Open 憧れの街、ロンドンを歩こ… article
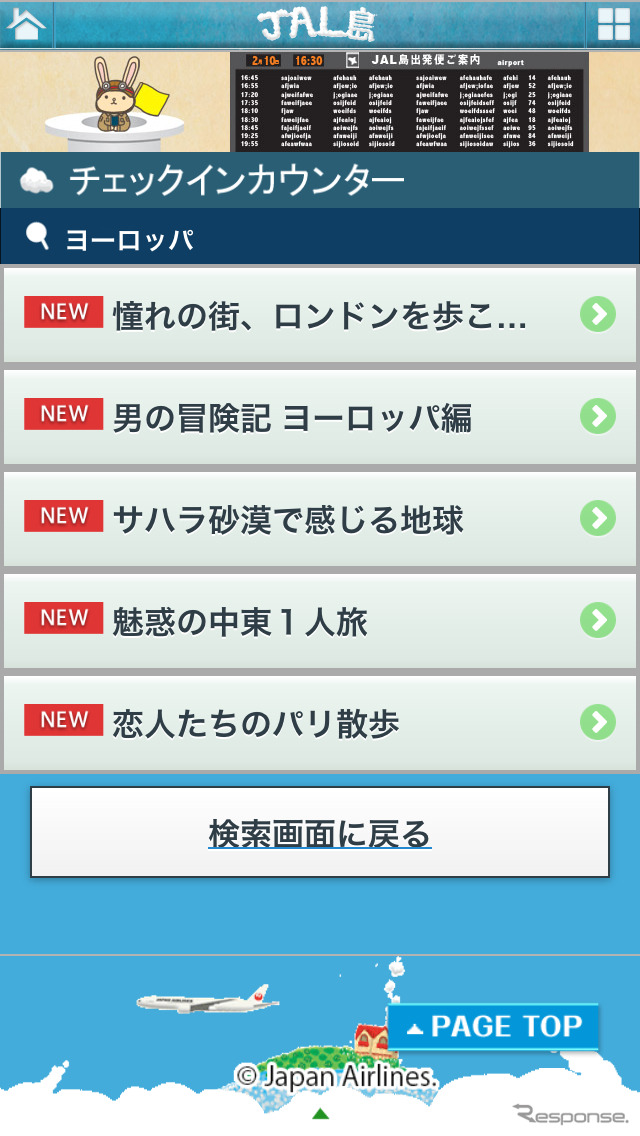This screenshot has height=1136, width=640. [320, 315]
